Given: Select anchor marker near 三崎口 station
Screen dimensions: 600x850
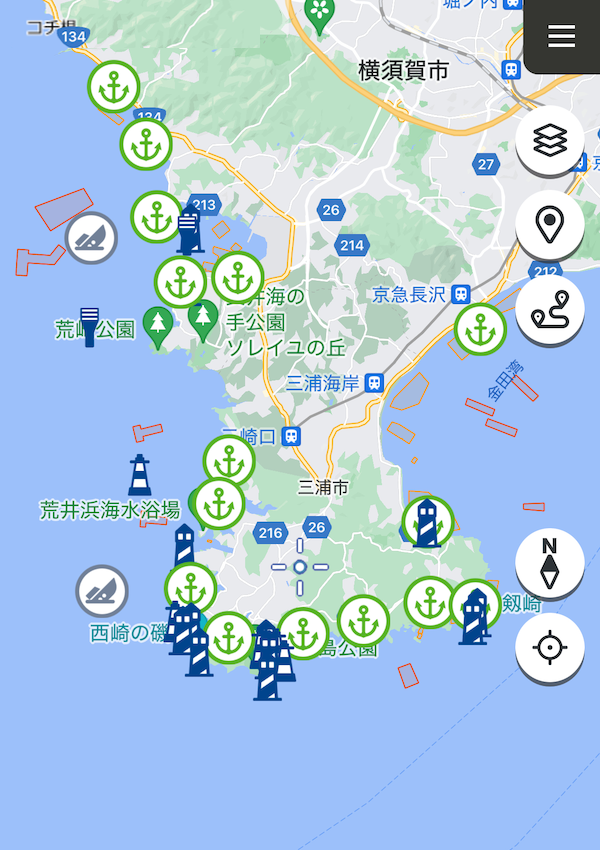Looking at the screenshot, I should tap(229, 461).
